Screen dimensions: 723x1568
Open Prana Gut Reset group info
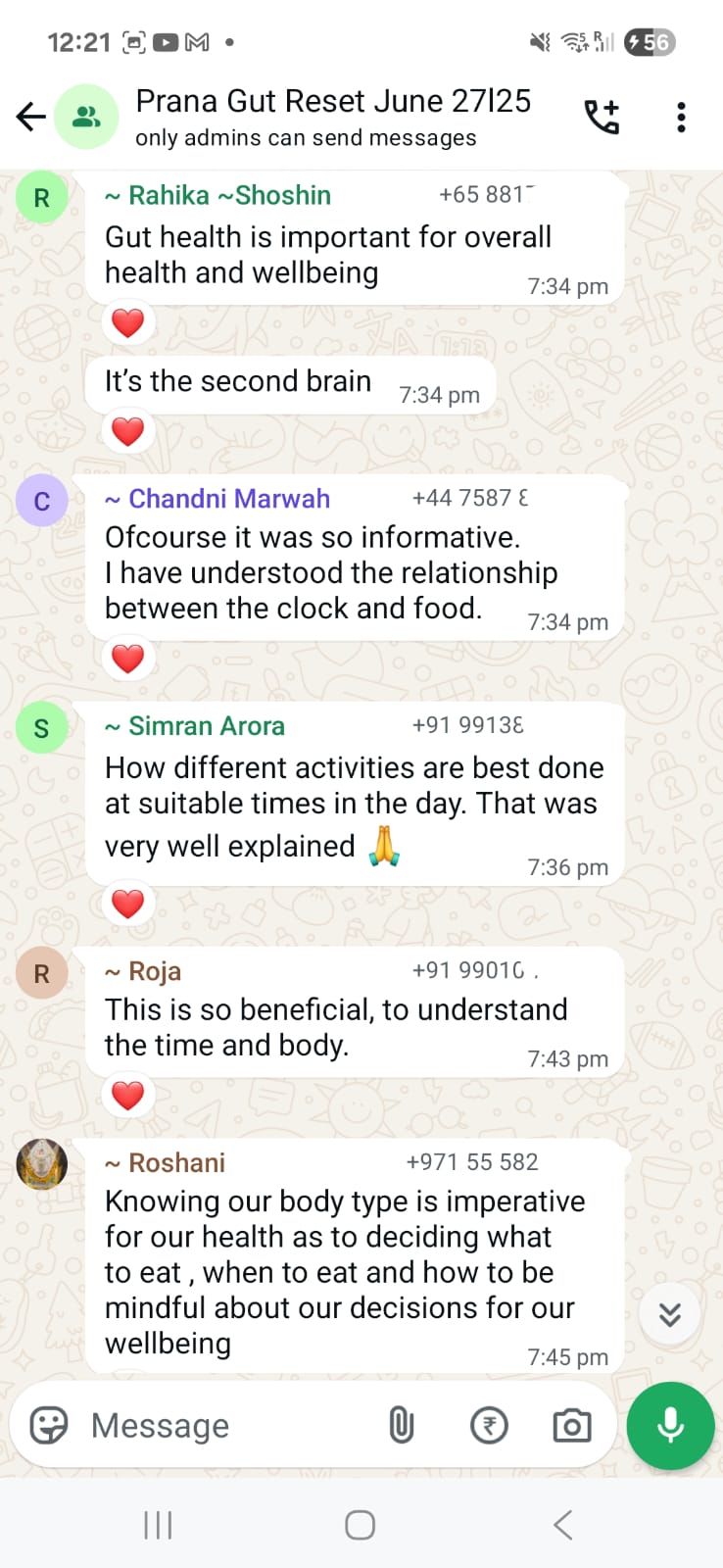click(333, 116)
